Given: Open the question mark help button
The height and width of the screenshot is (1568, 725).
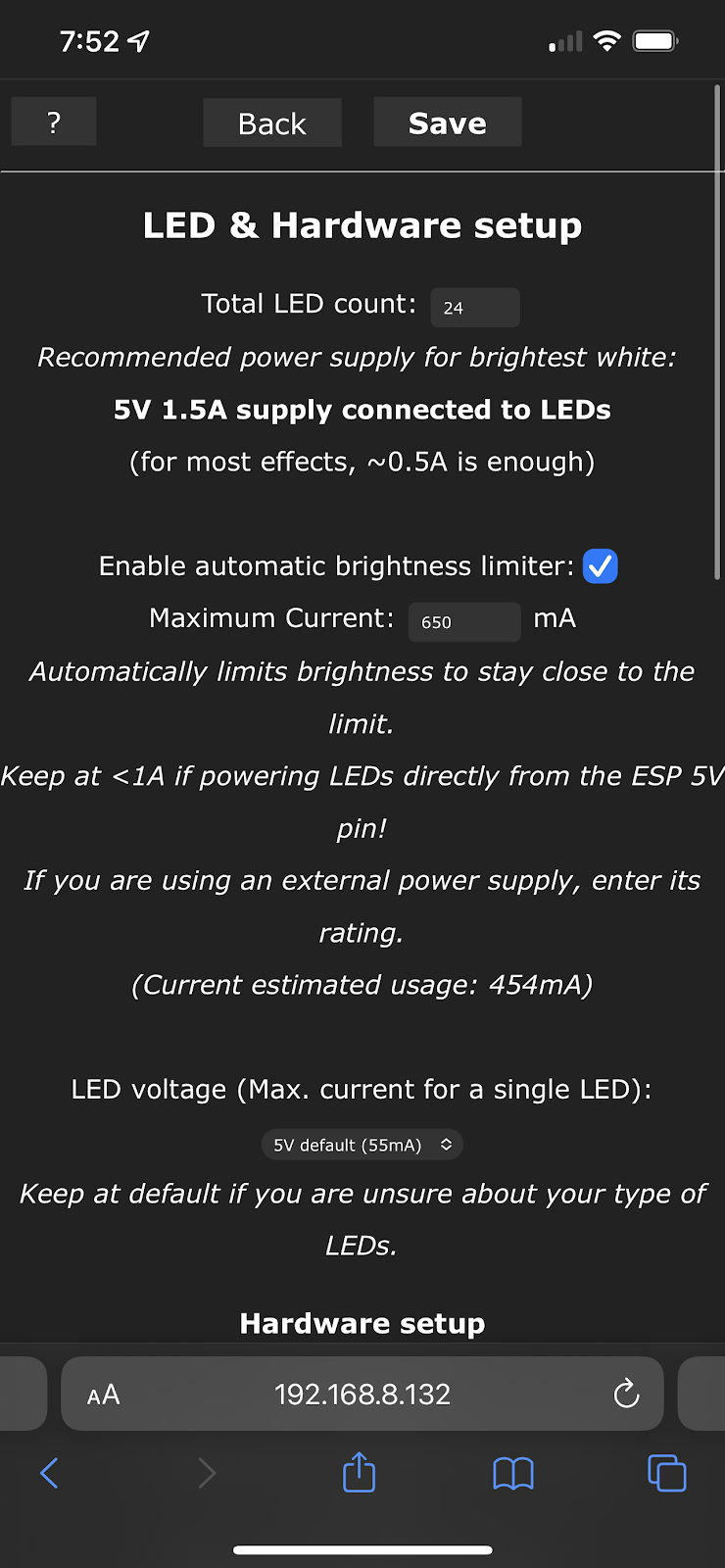Looking at the screenshot, I should pos(54,122).
